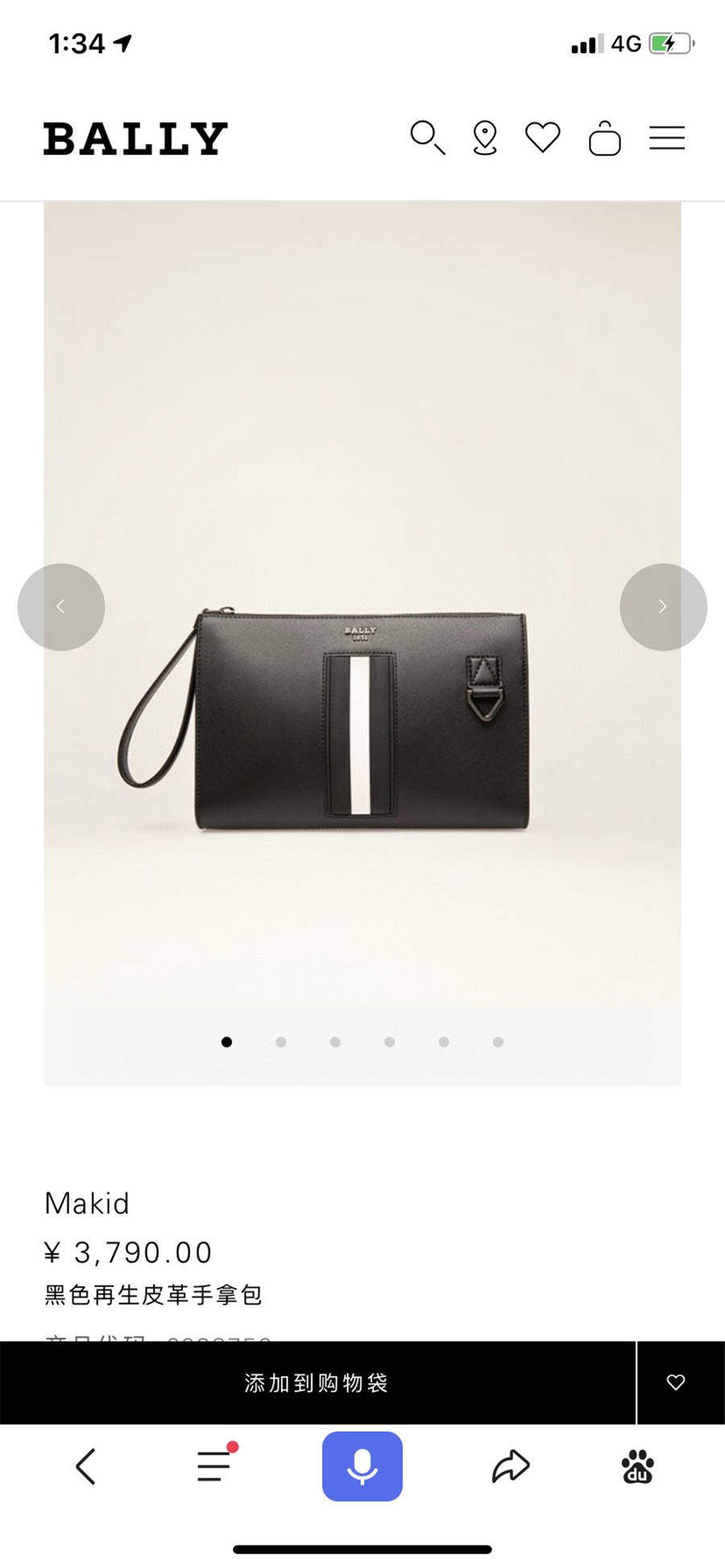Open the store locator pin
The image size is (725, 1568).
[x=484, y=138]
